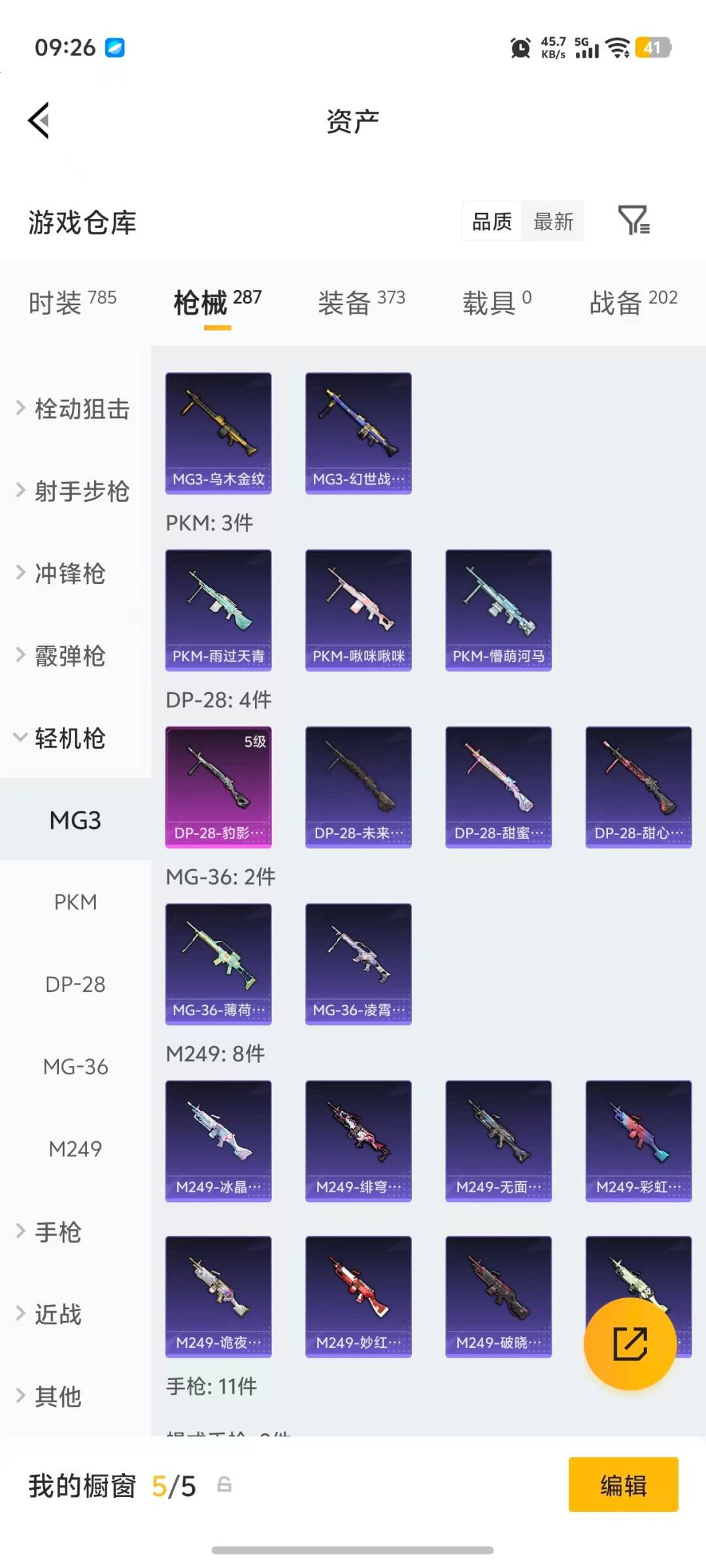Sort items by 最新

pyautogui.click(x=553, y=222)
